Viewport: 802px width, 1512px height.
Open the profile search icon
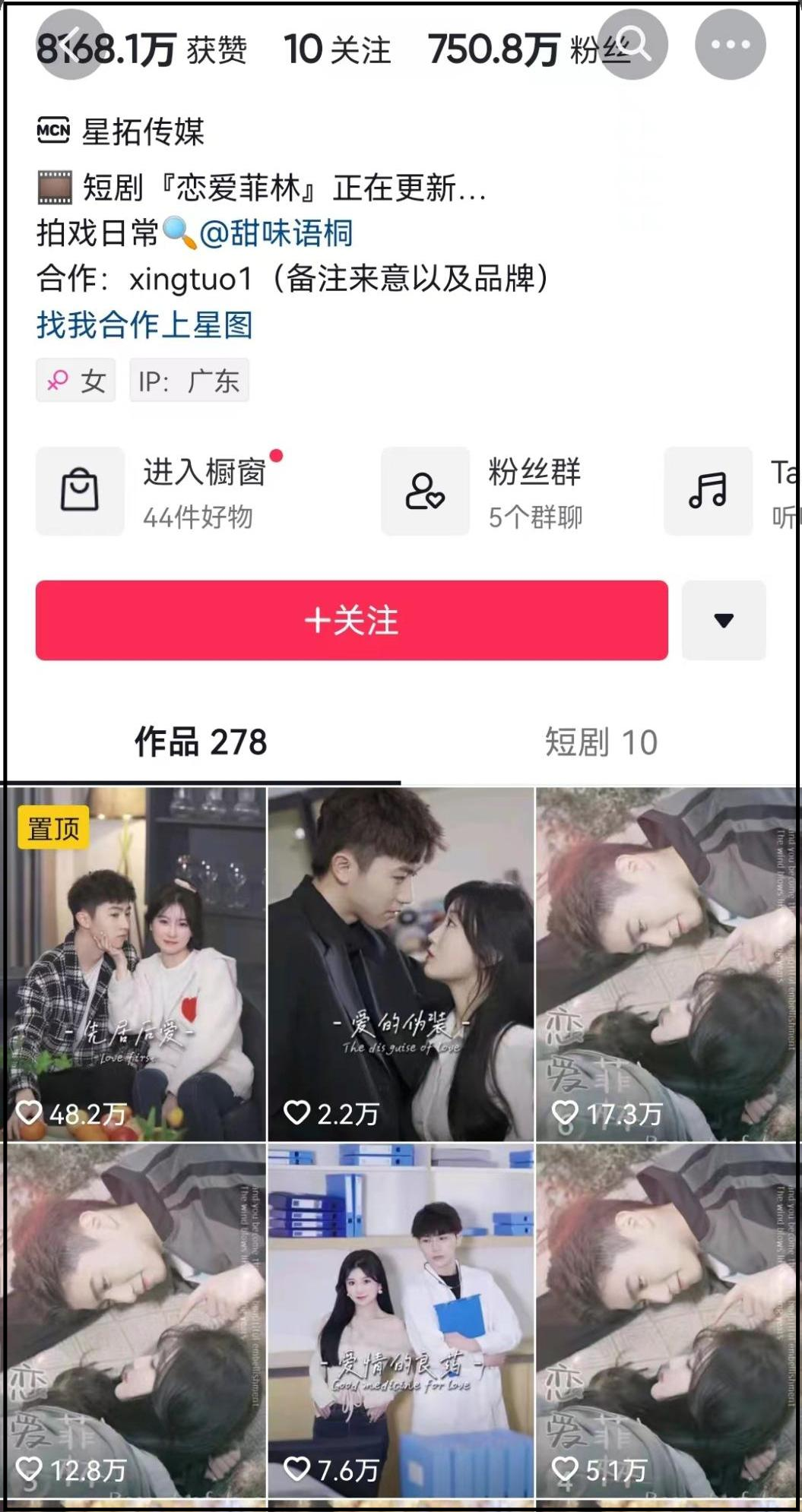[632, 44]
